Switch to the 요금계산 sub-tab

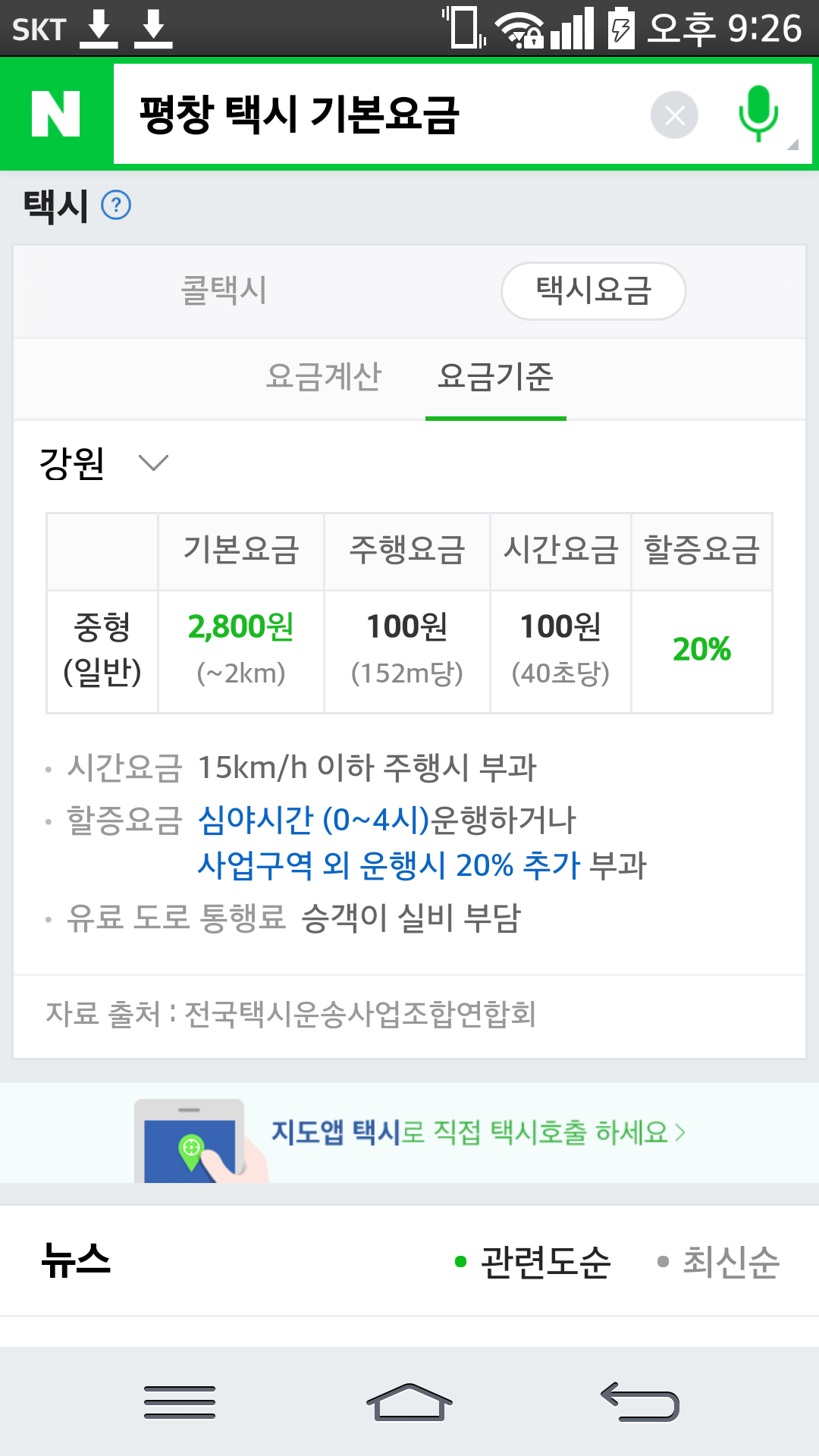324,377
